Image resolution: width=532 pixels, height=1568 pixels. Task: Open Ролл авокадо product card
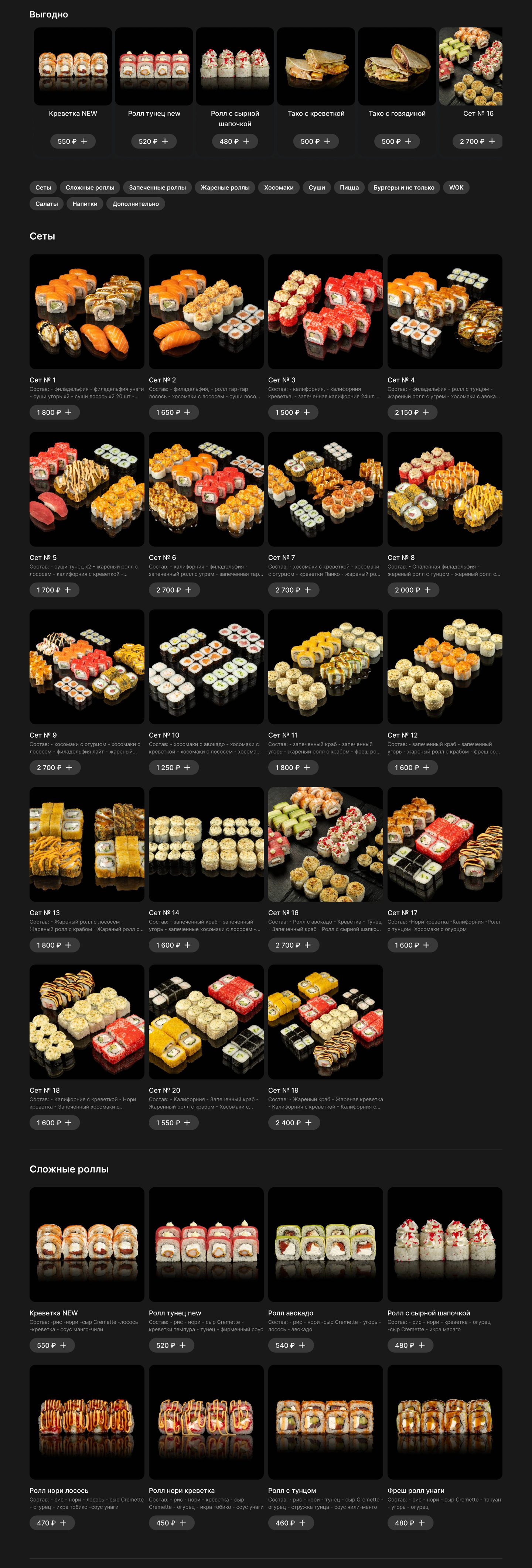pos(325,1244)
